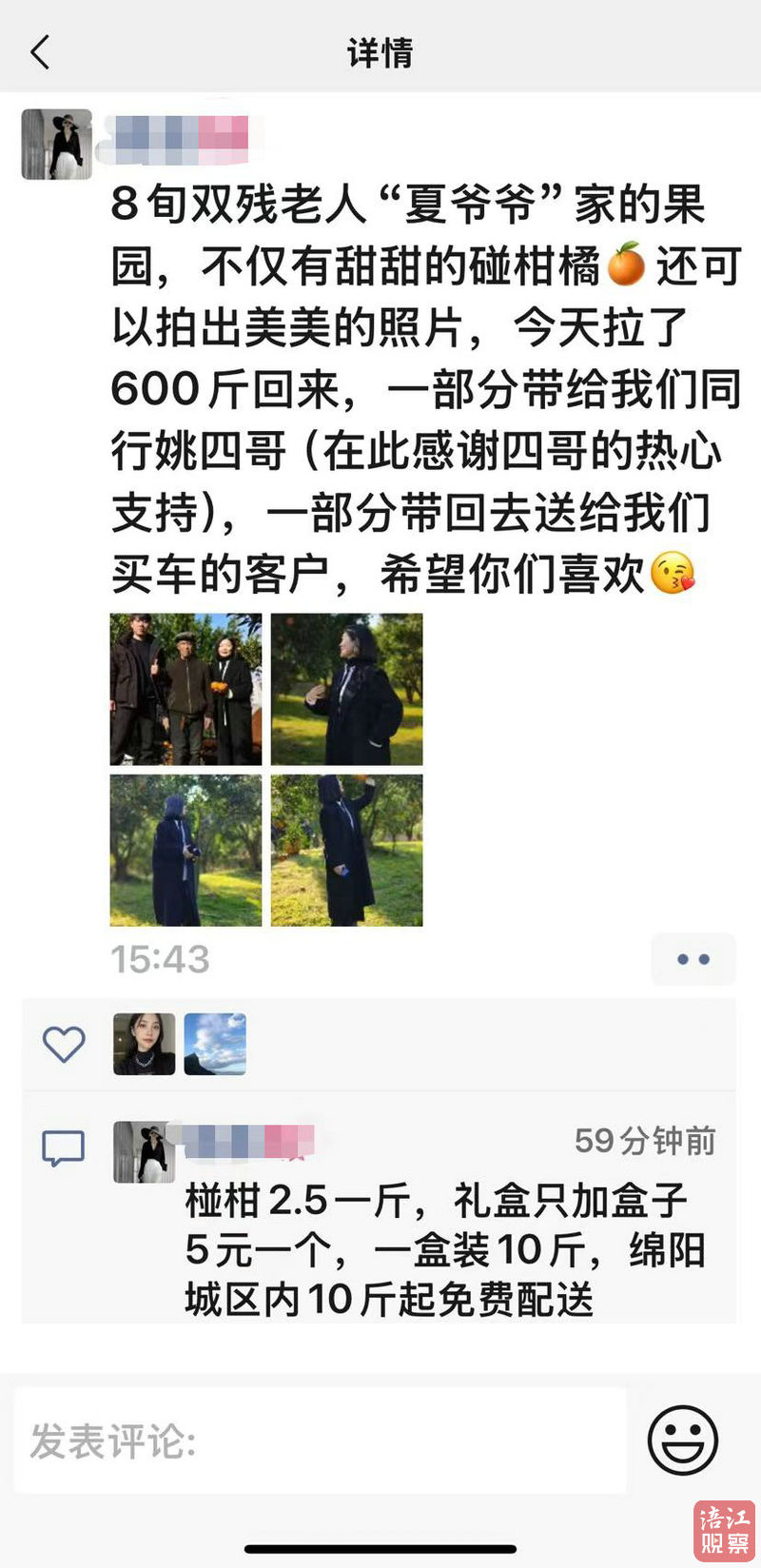Open the liker with the sky avatar
This screenshot has height=1568, width=761.
(215, 1044)
